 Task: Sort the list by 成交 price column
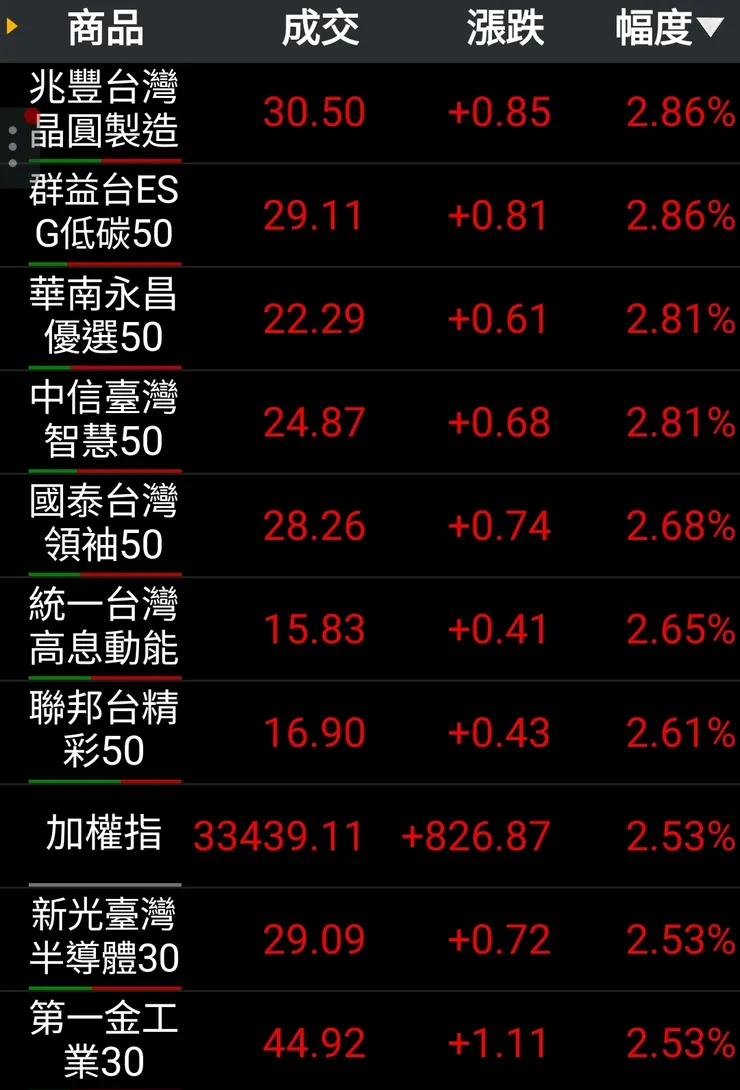(x=320, y=30)
